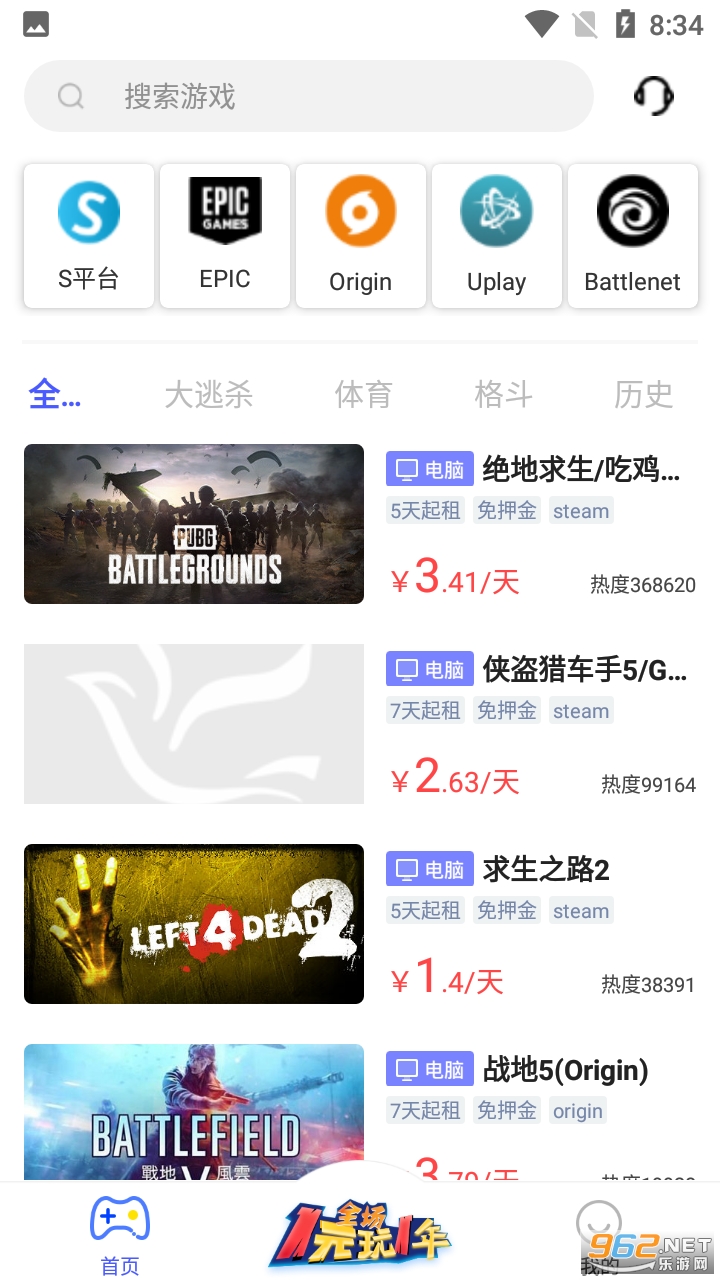Select the Uplay platform tile
This screenshot has width=720, height=1280.
(x=497, y=236)
